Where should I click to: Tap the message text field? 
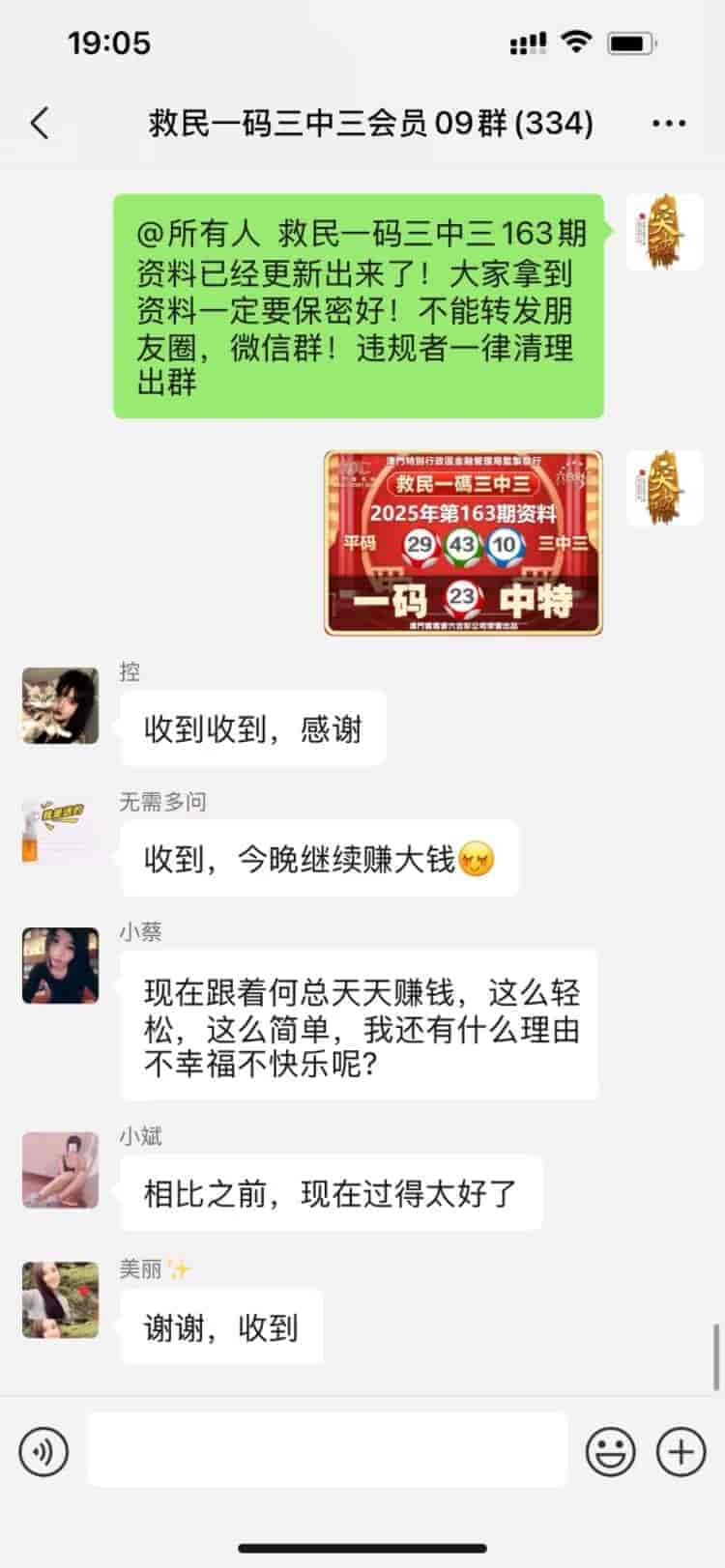pyautogui.click(x=327, y=1450)
